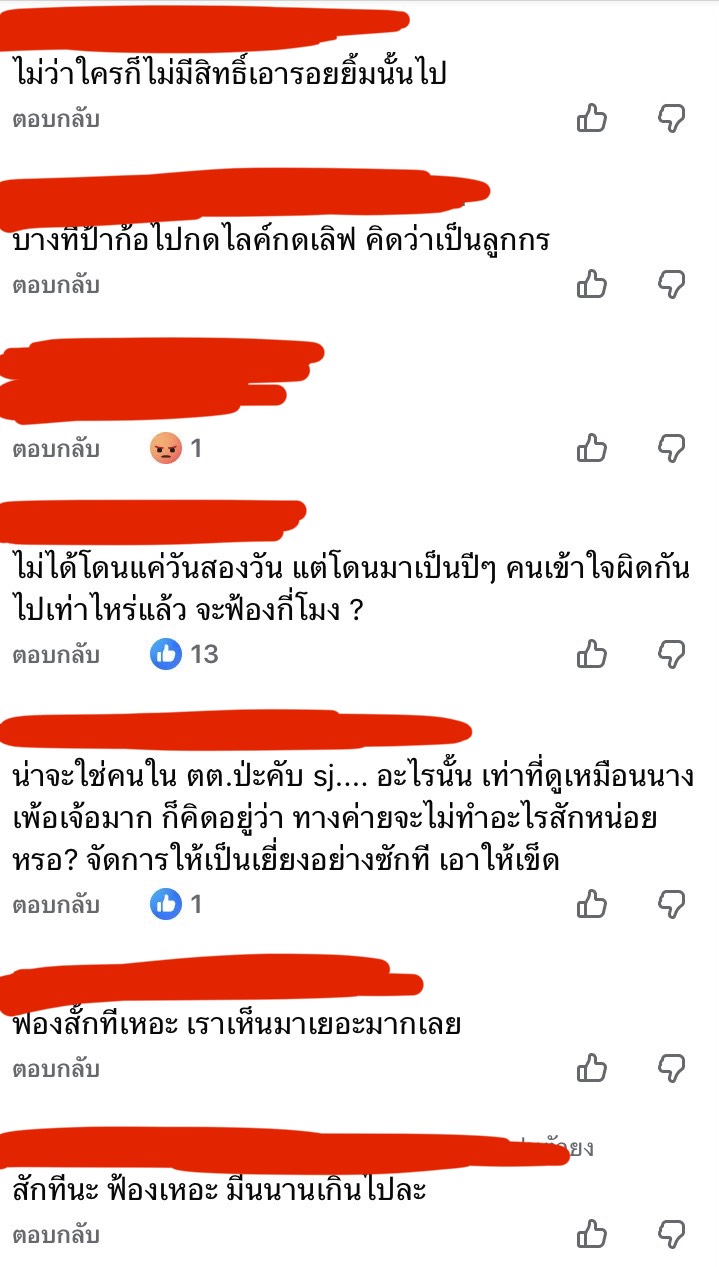
Task: Dislike 'ฟ้องสักทีเหอะ เราเห็นมาเยอะมากเลย' comment
Action: [671, 1069]
